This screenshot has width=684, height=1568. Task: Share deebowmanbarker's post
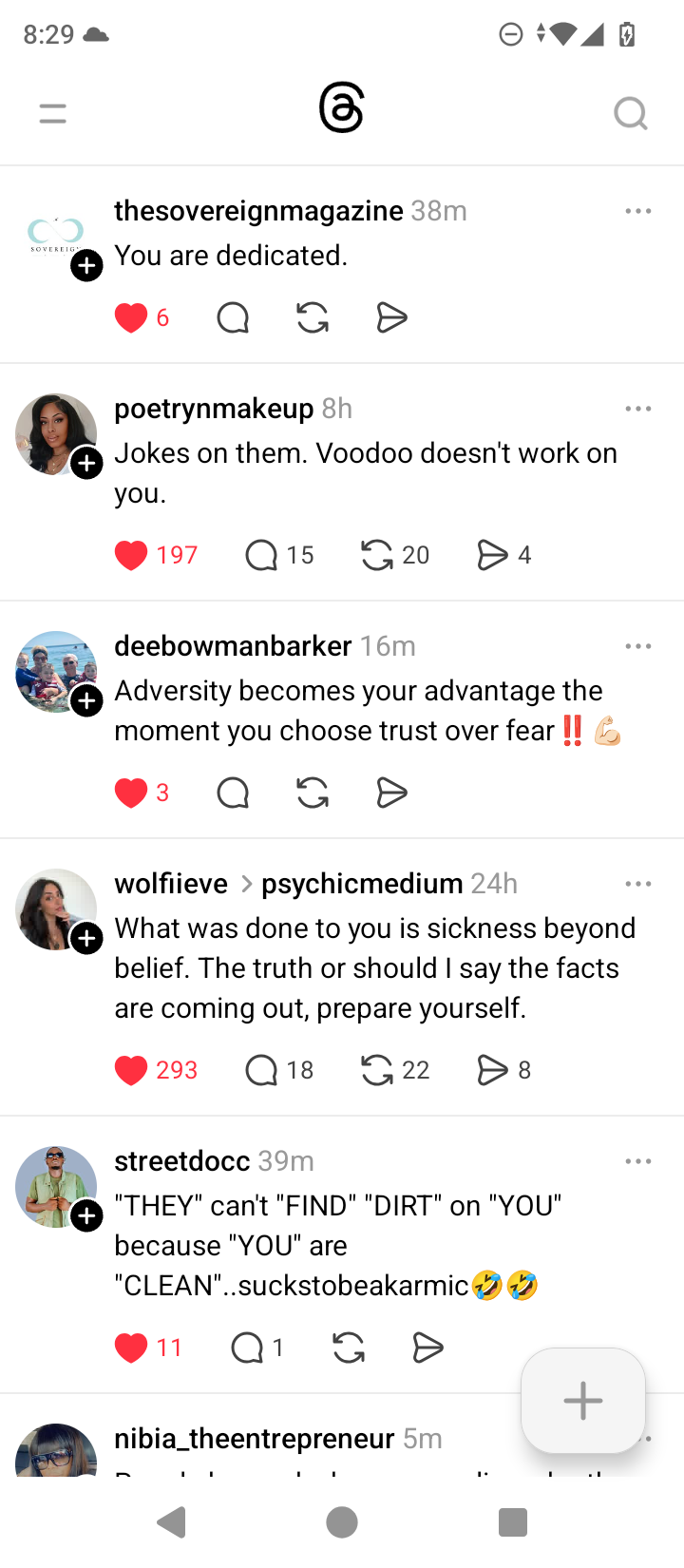(391, 793)
